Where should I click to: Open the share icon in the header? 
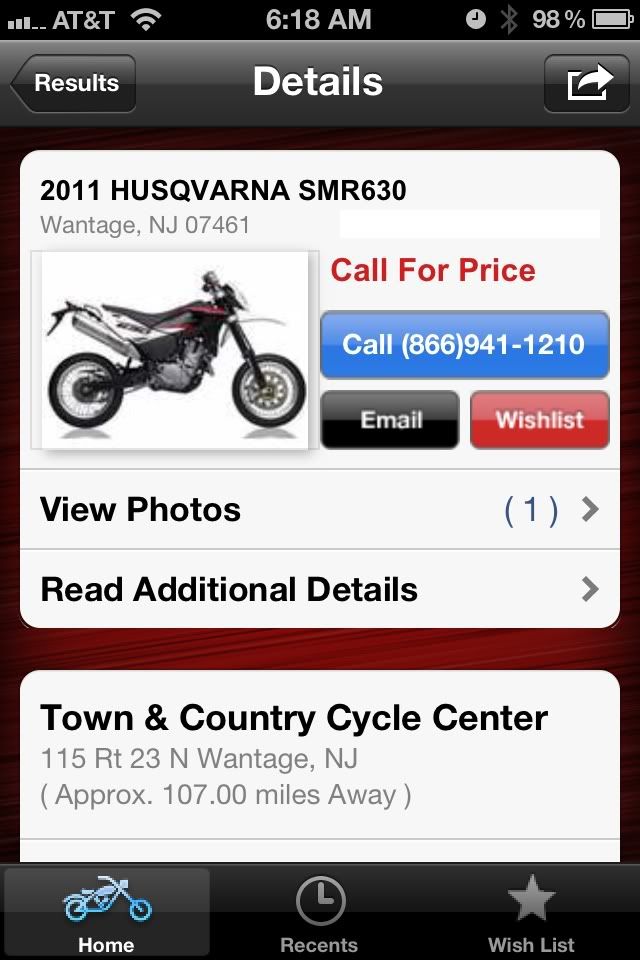tap(587, 83)
